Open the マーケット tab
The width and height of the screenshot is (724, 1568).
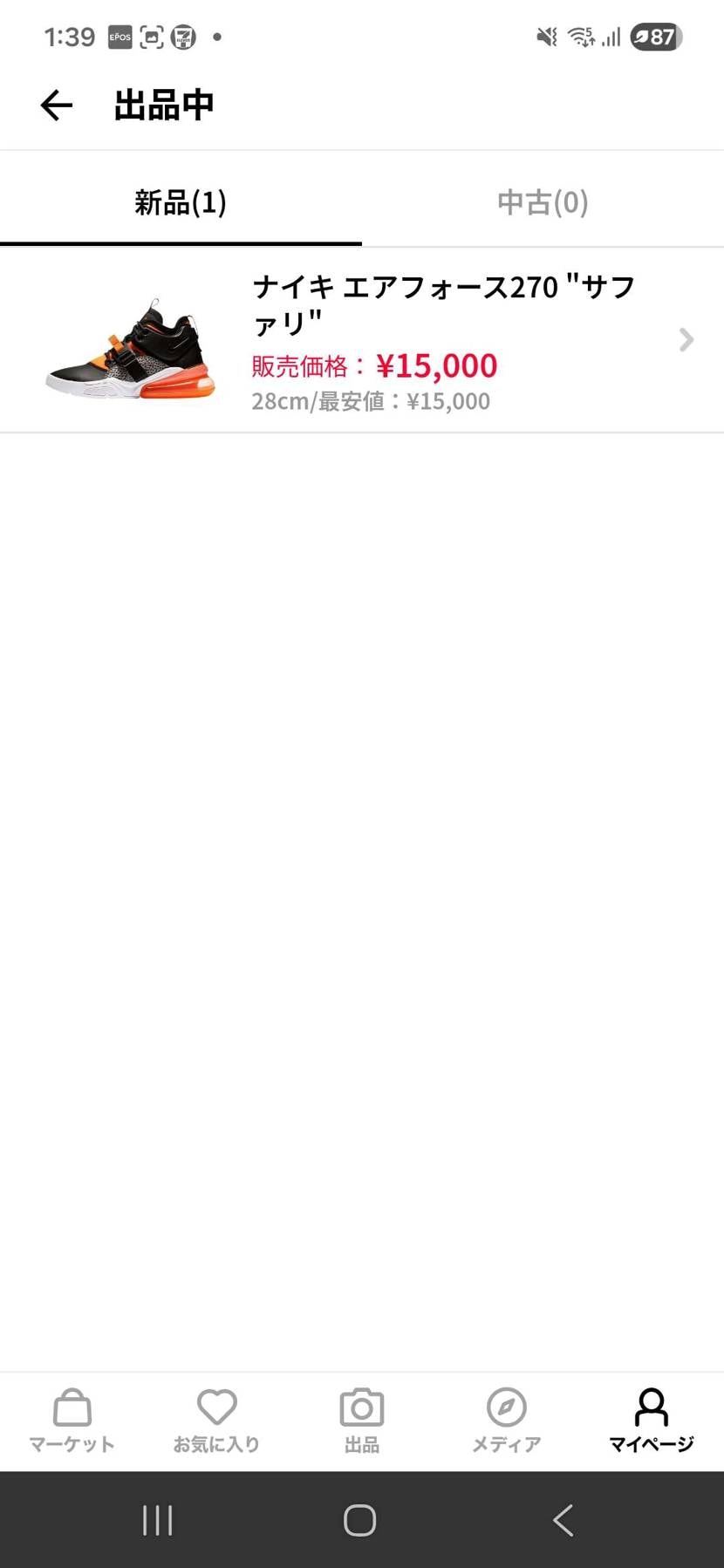(72, 1421)
